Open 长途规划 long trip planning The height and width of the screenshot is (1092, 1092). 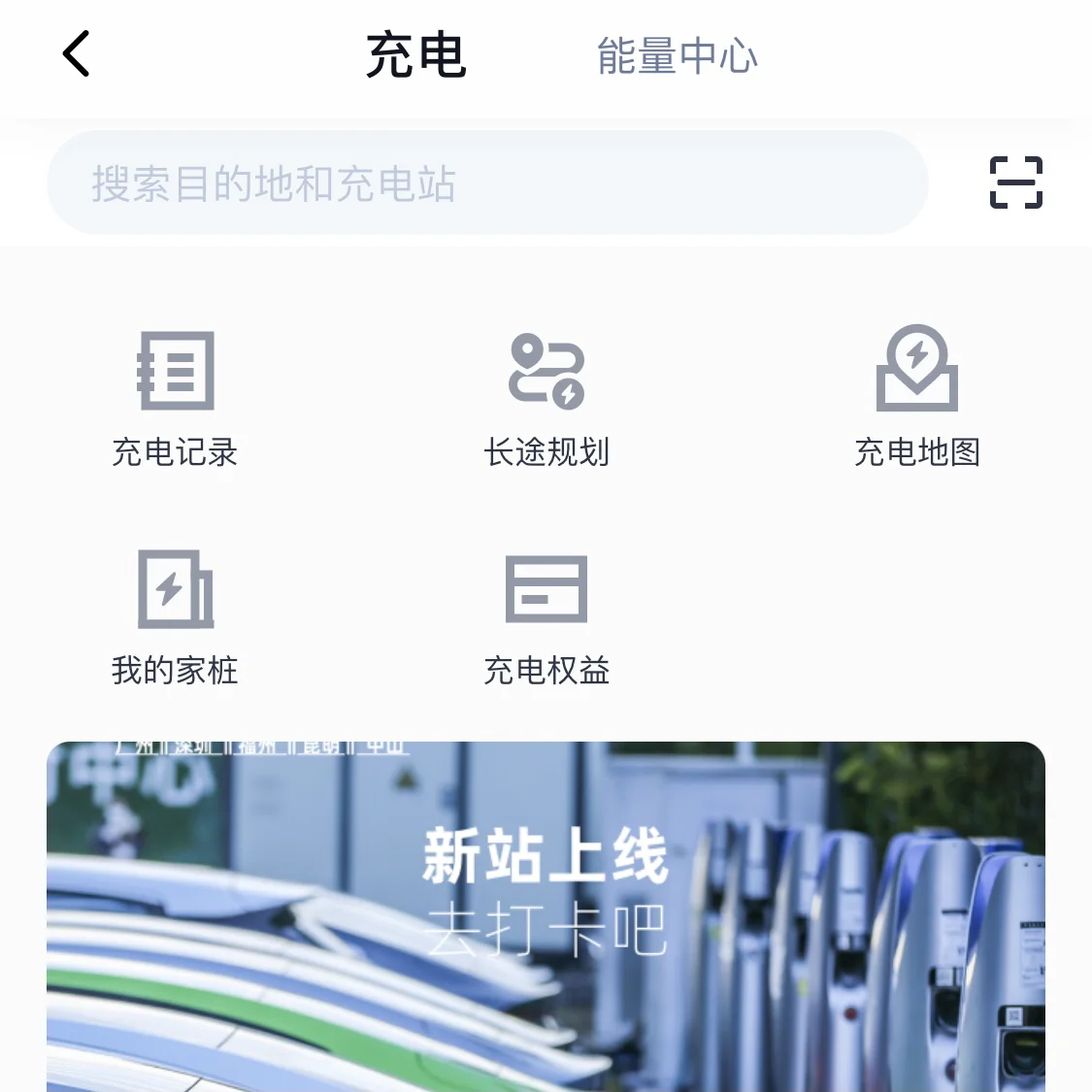[546, 400]
